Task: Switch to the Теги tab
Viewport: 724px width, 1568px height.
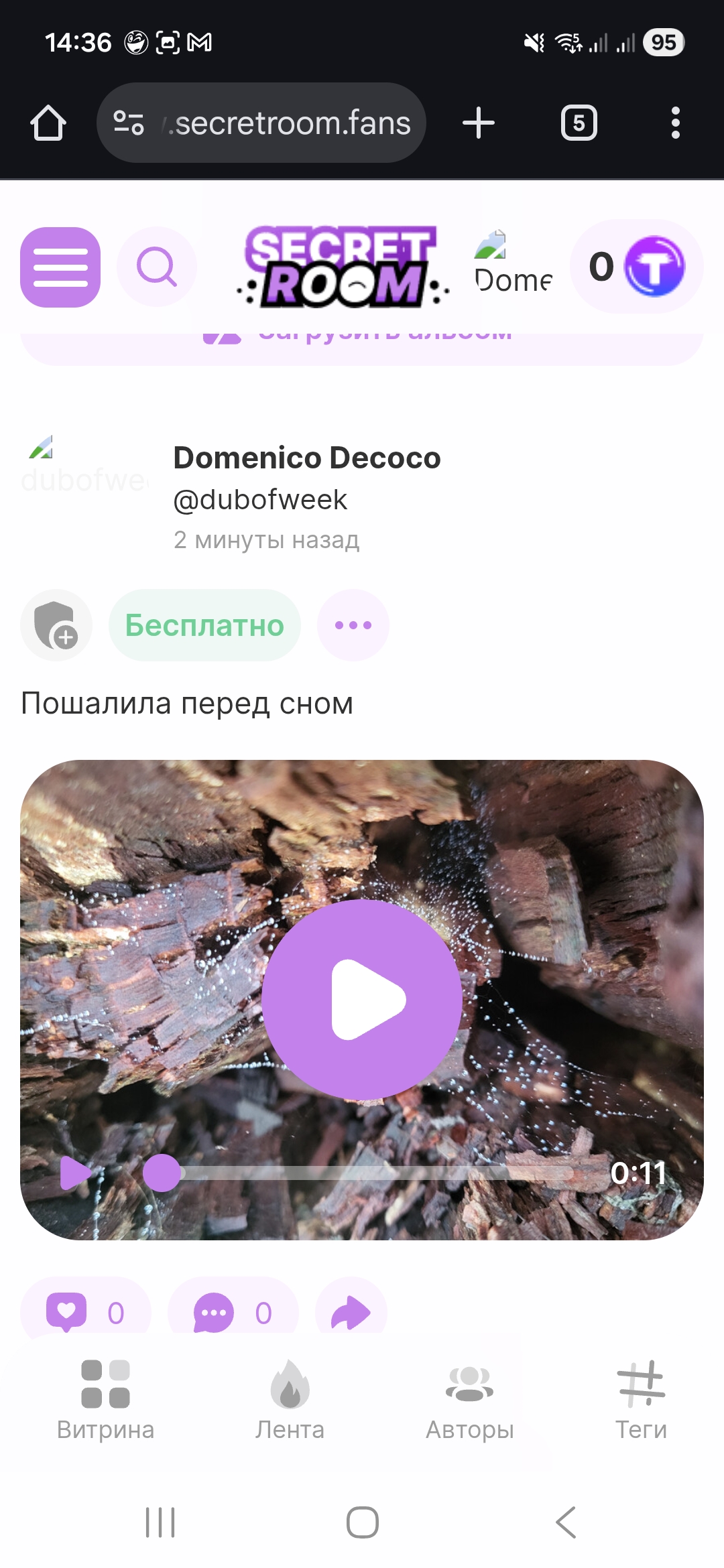Action: [641, 1399]
